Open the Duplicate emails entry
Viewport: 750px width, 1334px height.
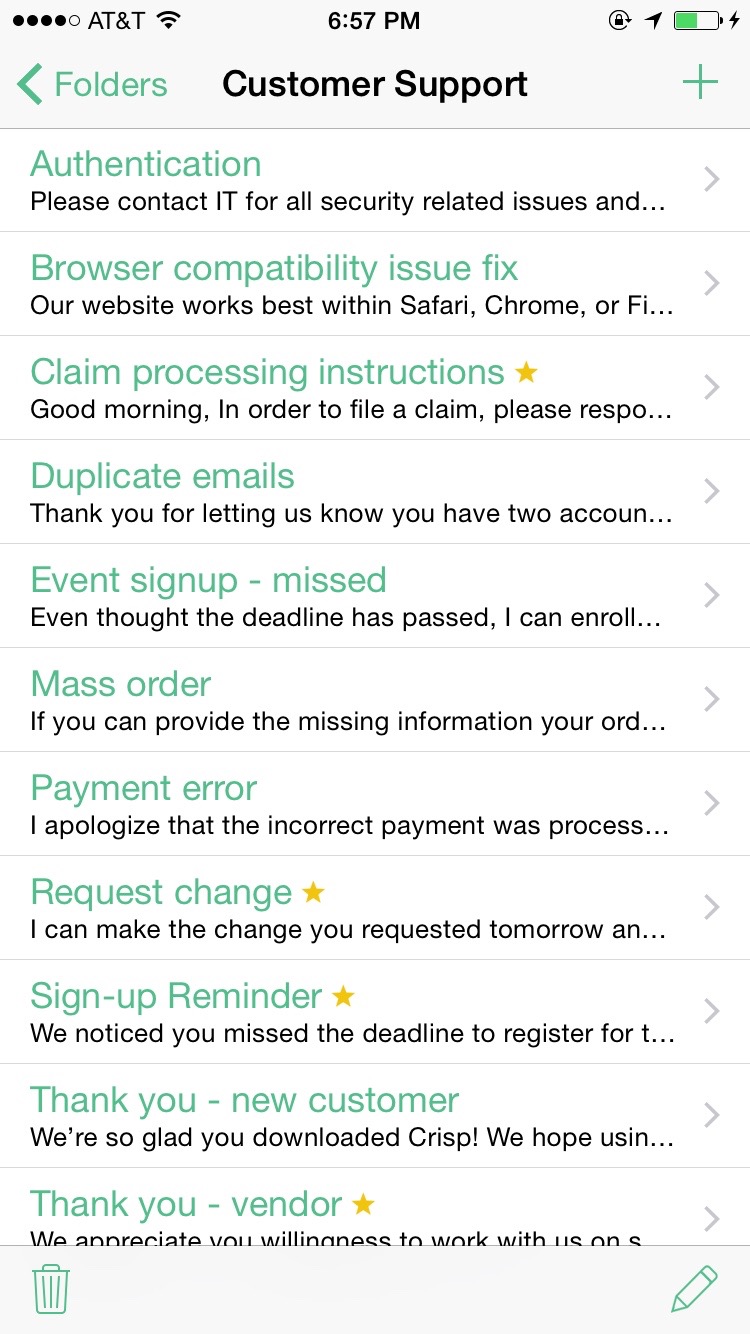375,492
